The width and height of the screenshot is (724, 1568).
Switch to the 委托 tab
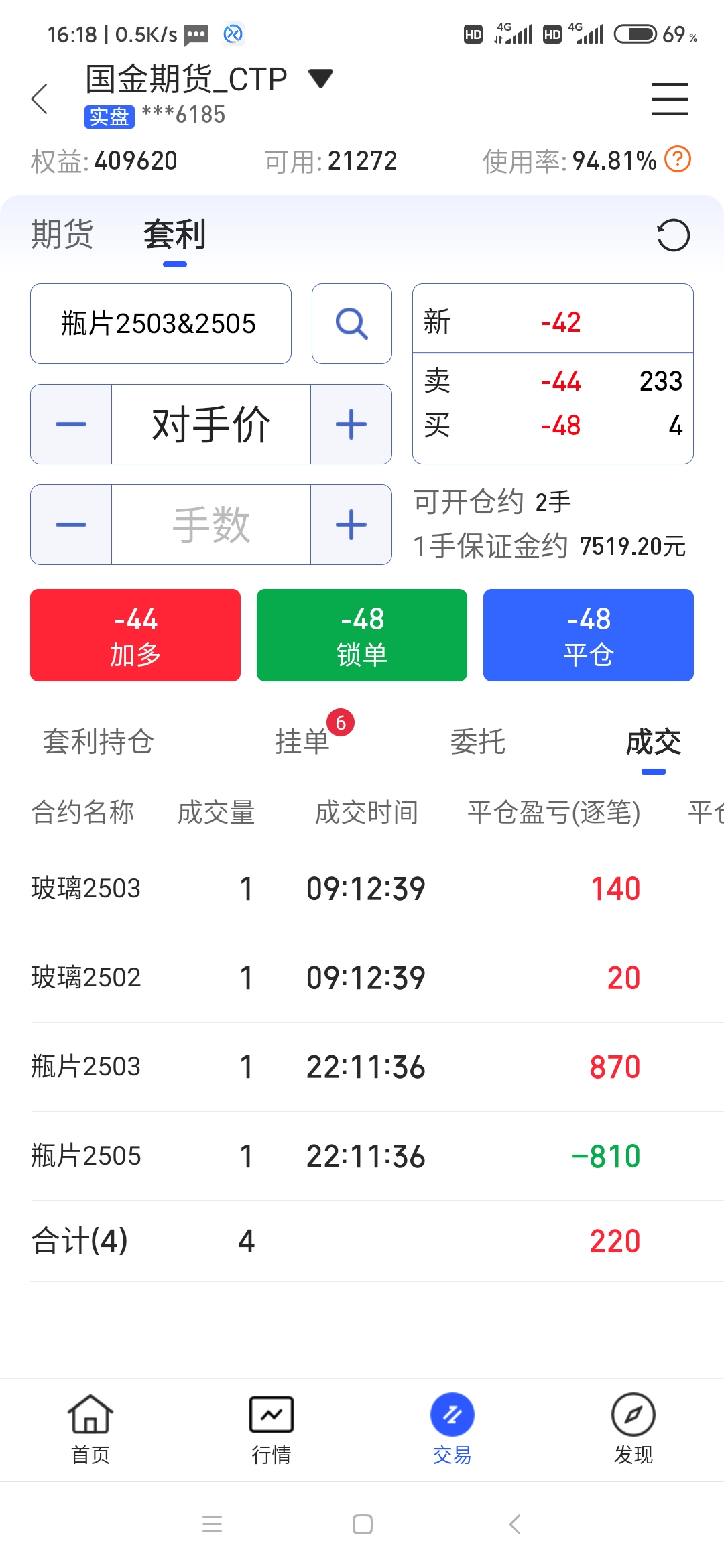[x=477, y=742]
